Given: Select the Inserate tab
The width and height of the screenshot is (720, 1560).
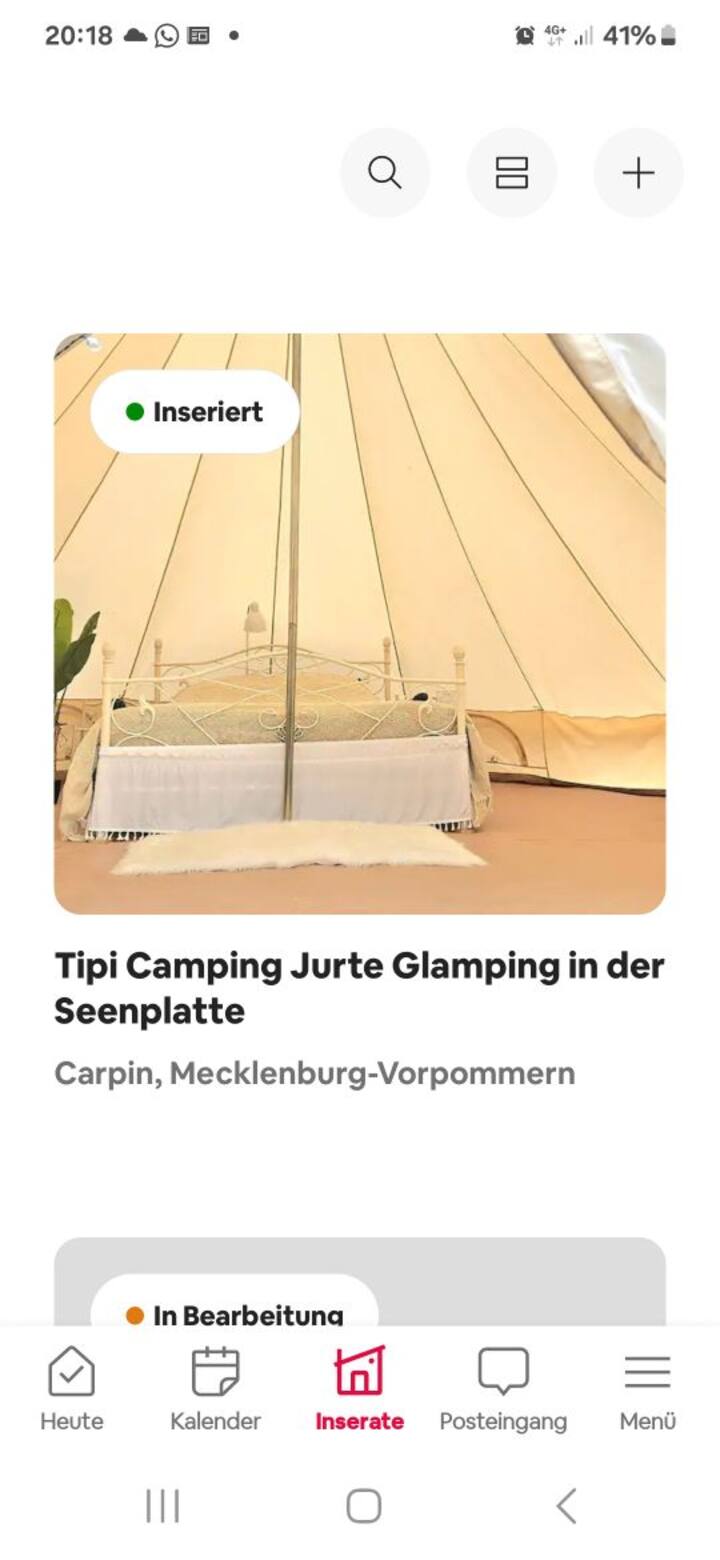Looking at the screenshot, I should click(359, 1388).
